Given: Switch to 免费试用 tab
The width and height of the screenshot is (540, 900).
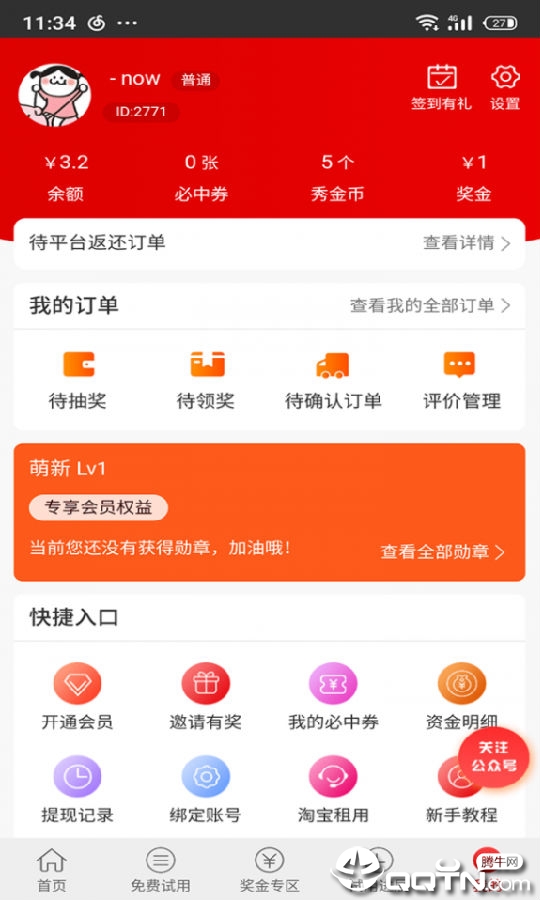Looking at the screenshot, I should [x=161, y=870].
